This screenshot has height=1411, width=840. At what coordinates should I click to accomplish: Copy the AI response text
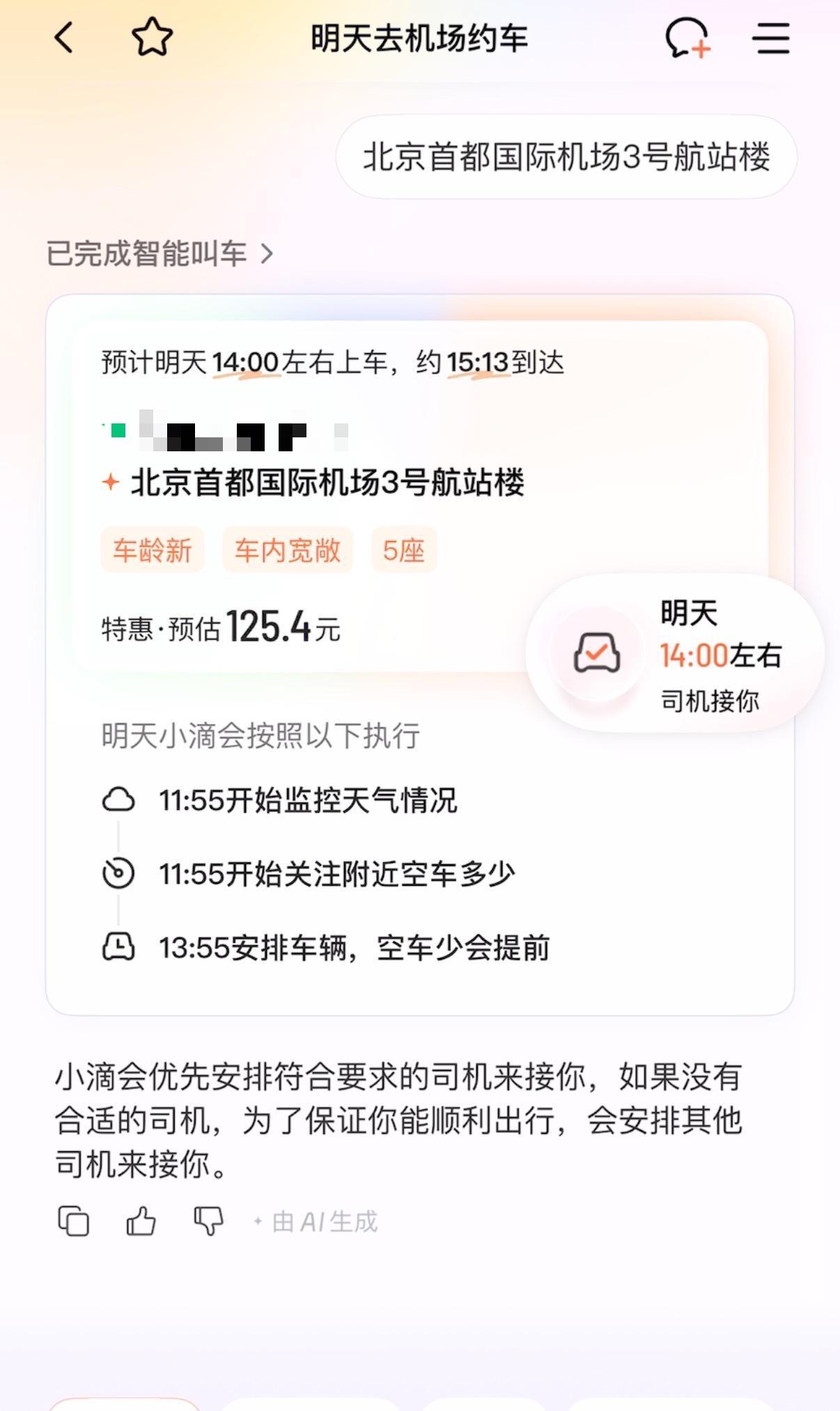[73, 1221]
